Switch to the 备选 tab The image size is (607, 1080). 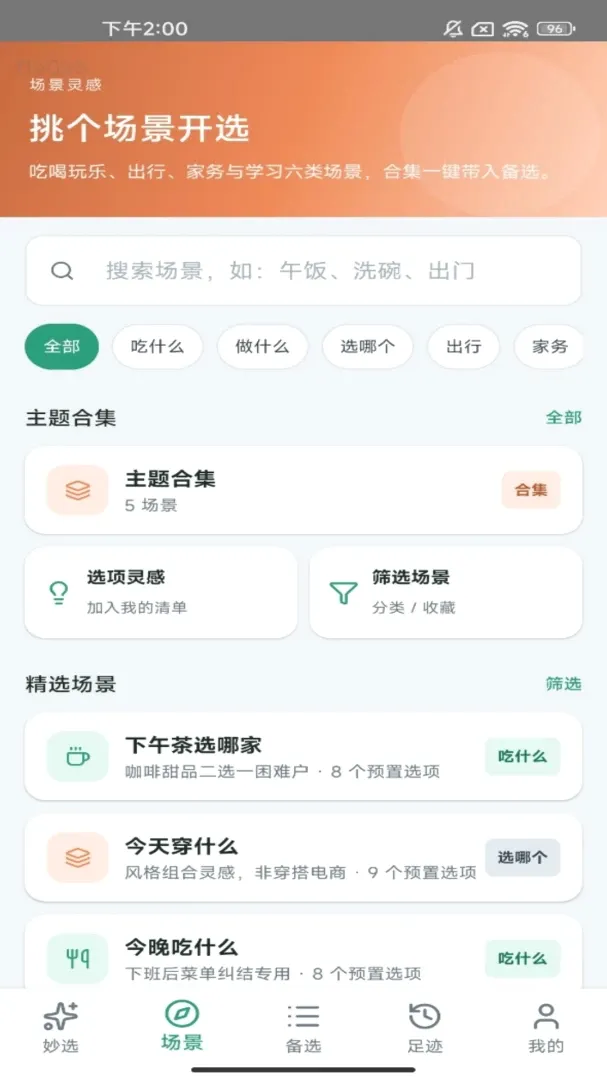coord(303,1028)
